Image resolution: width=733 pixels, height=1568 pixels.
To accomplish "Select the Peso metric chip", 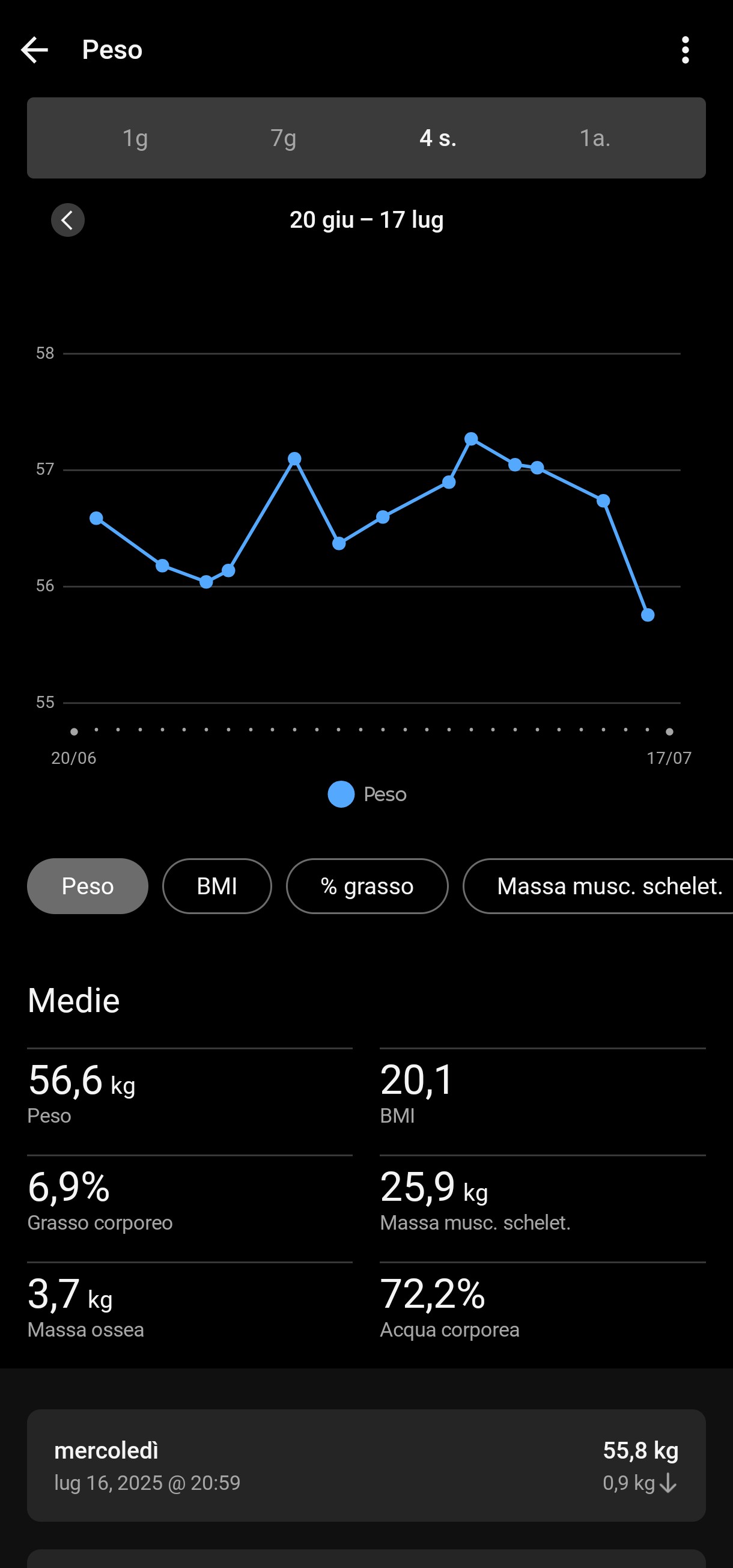I will coord(88,886).
